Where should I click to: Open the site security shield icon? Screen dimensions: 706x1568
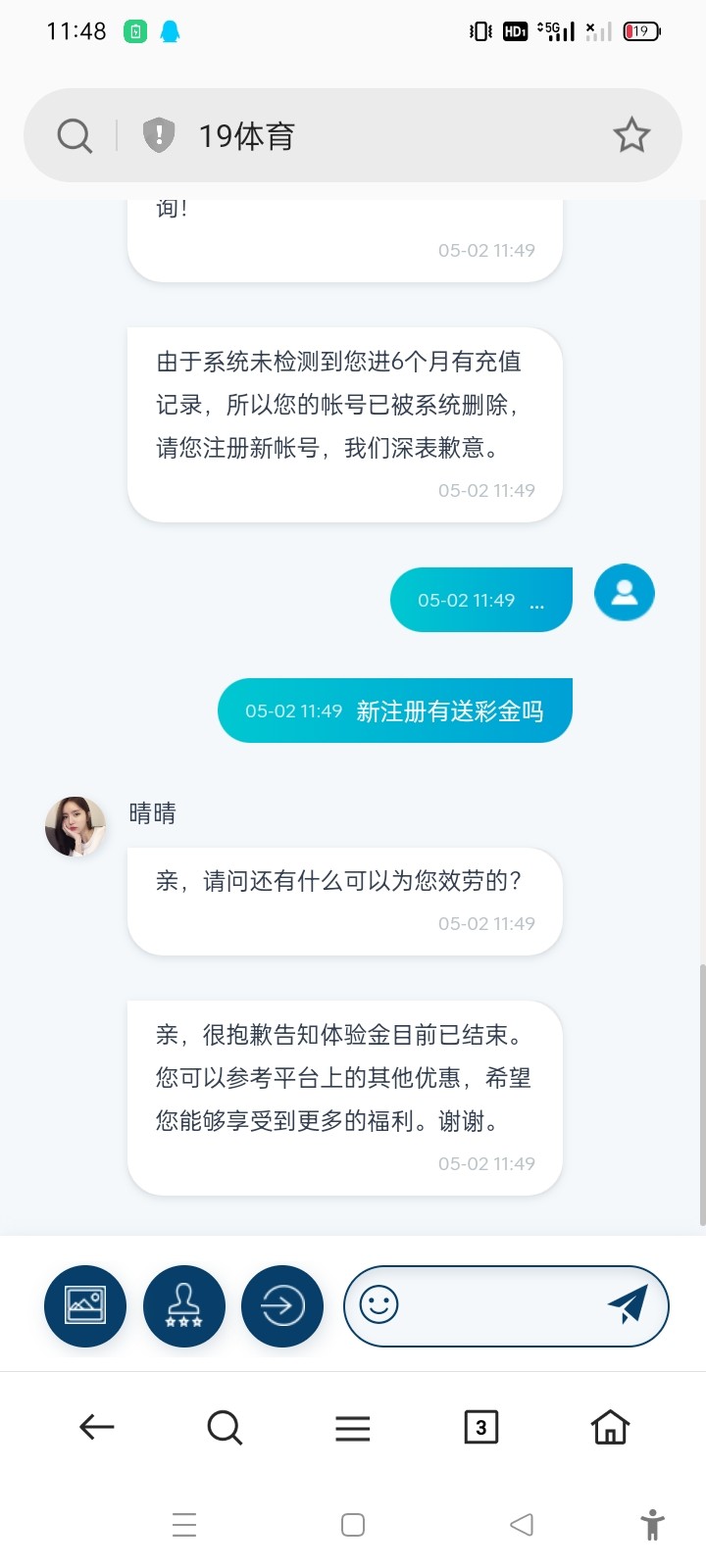[158, 135]
